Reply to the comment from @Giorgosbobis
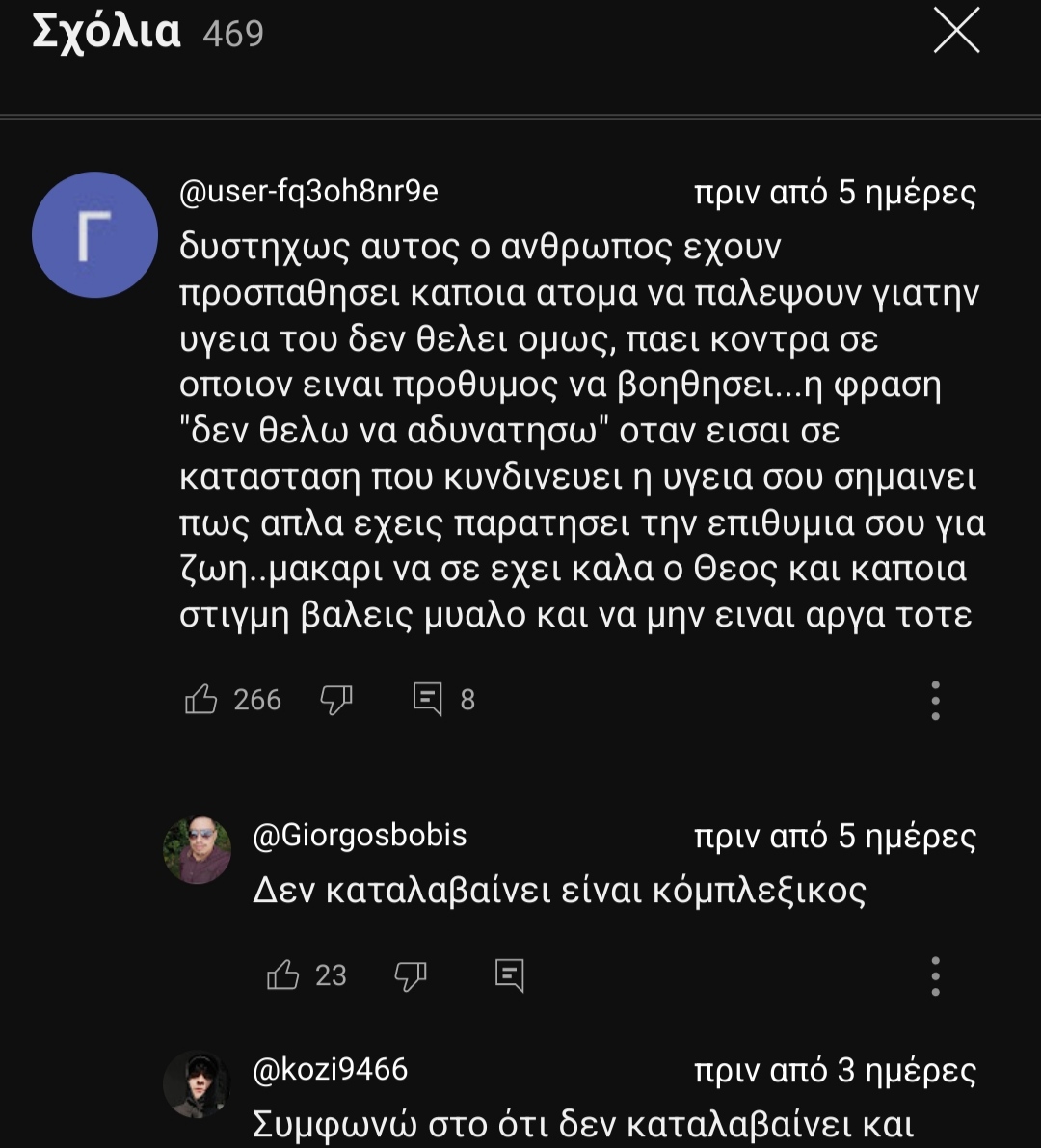Viewport: 1041px width, 1148px height. pos(509,975)
